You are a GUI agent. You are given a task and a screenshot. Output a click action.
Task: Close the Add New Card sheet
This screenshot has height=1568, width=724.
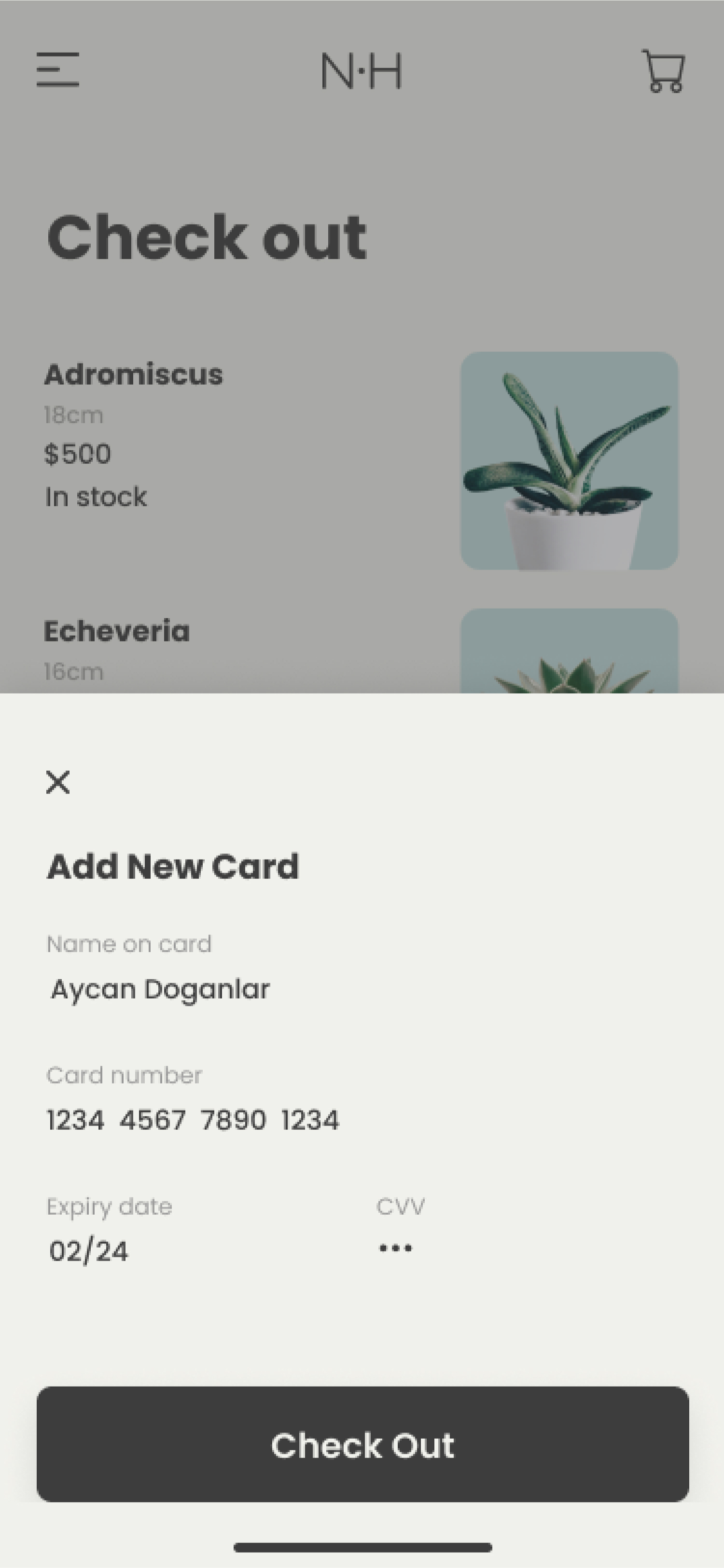tap(58, 782)
